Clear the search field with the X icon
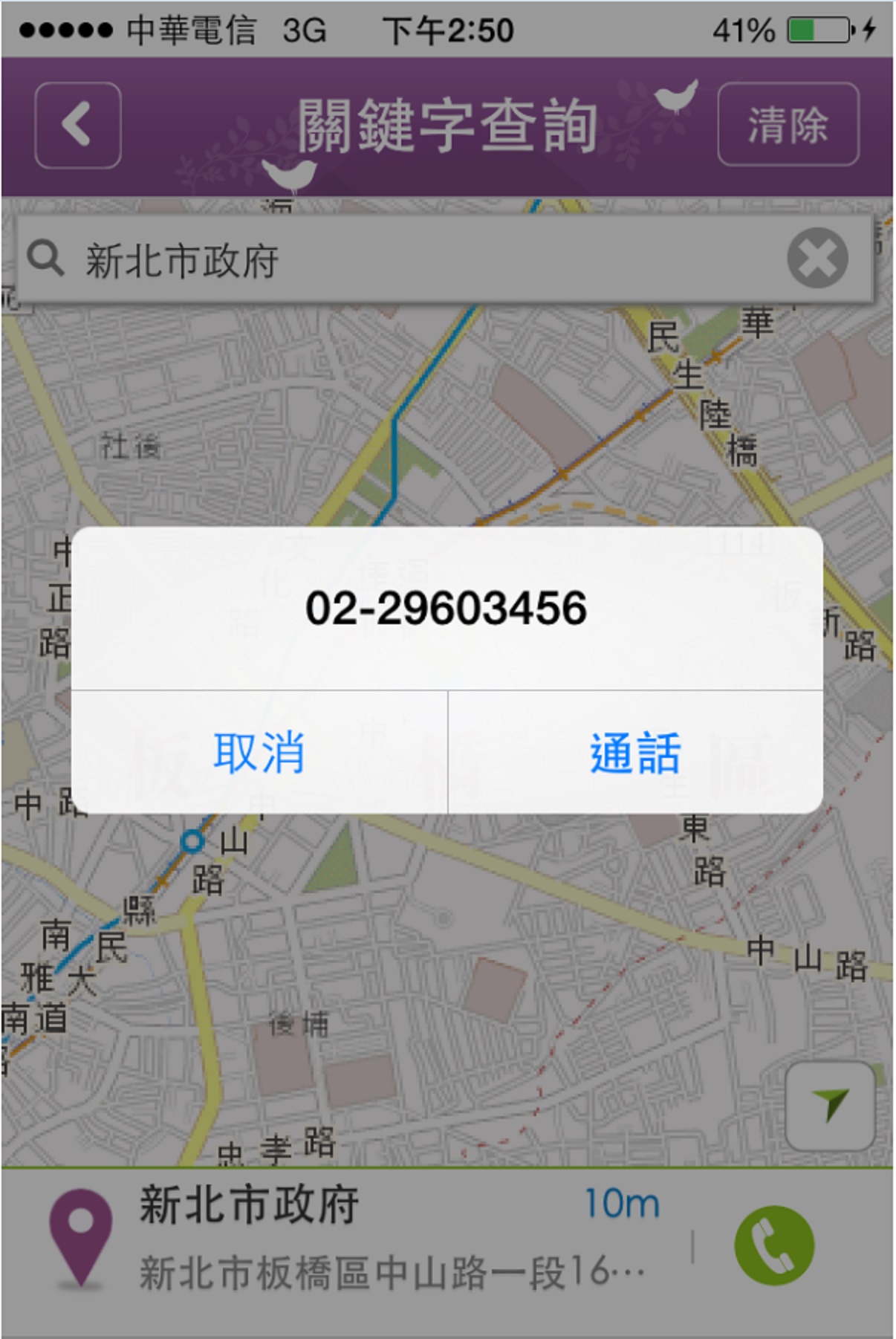Image resolution: width=896 pixels, height=1339 pixels. [x=817, y=258]
